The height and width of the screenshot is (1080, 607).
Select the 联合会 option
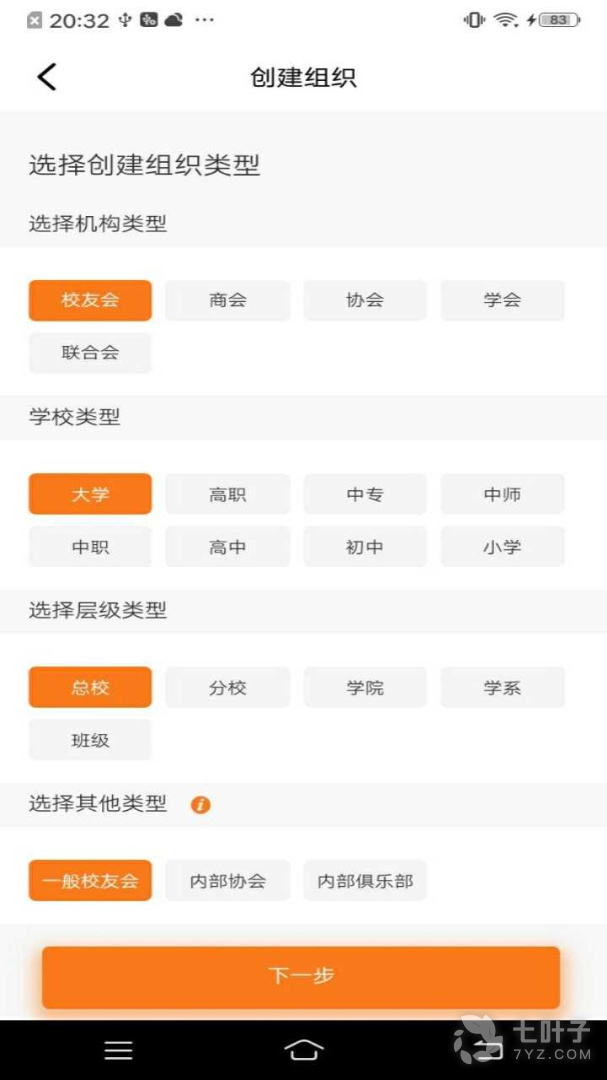[90, 352]
